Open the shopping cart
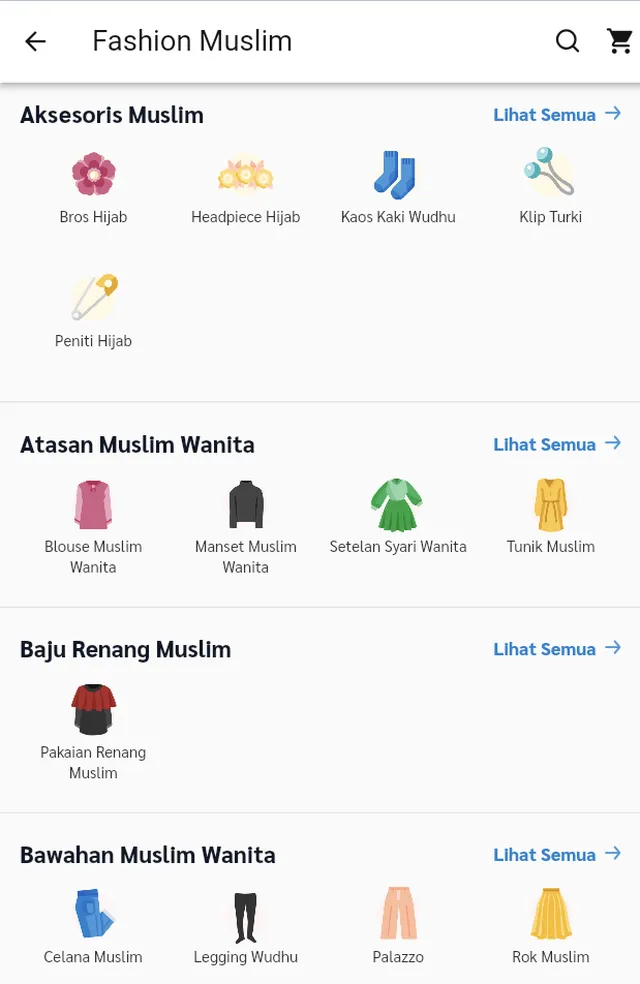 click(x=619, y=41)
